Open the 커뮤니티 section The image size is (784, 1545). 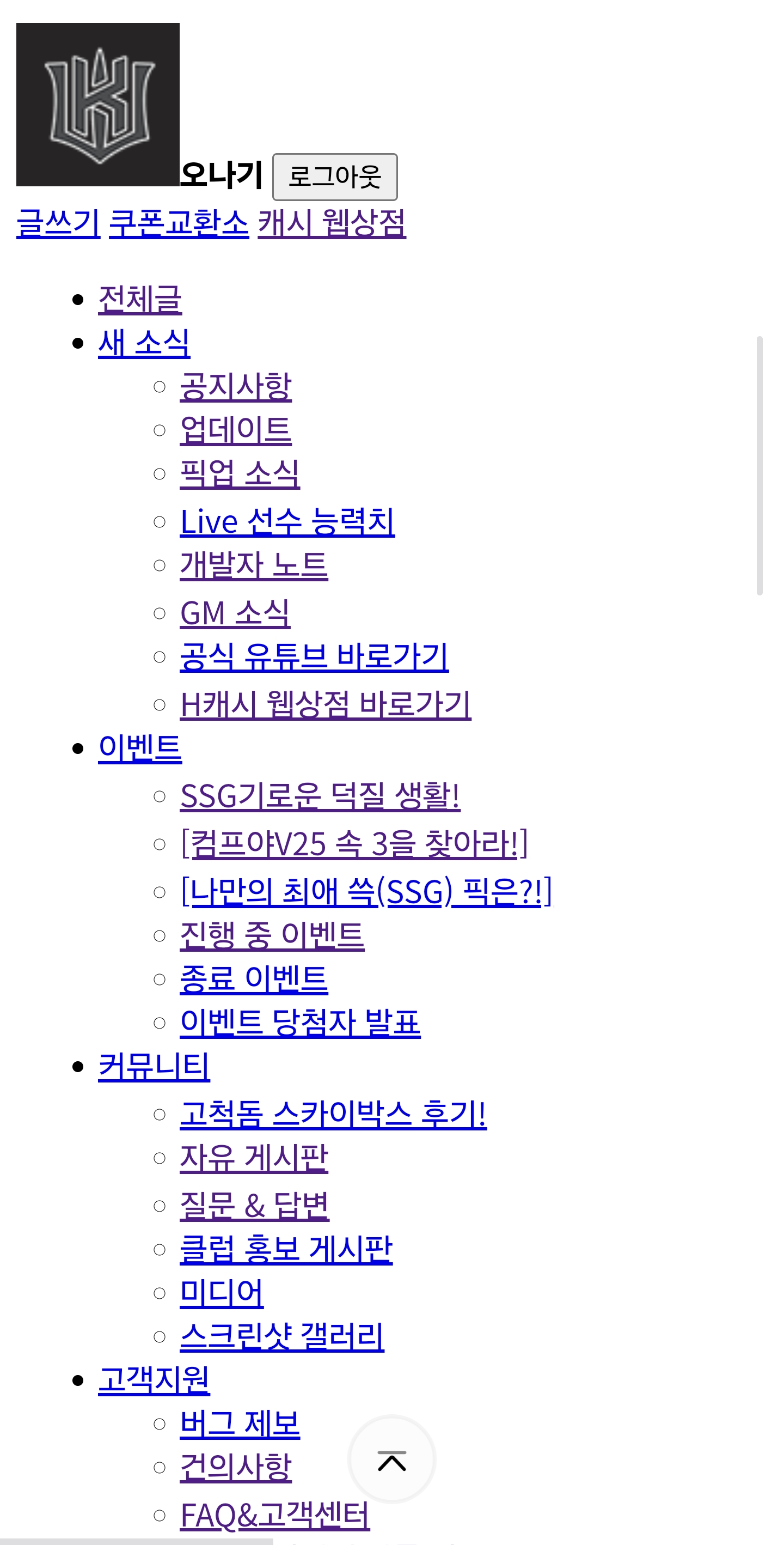point(154,1066)
